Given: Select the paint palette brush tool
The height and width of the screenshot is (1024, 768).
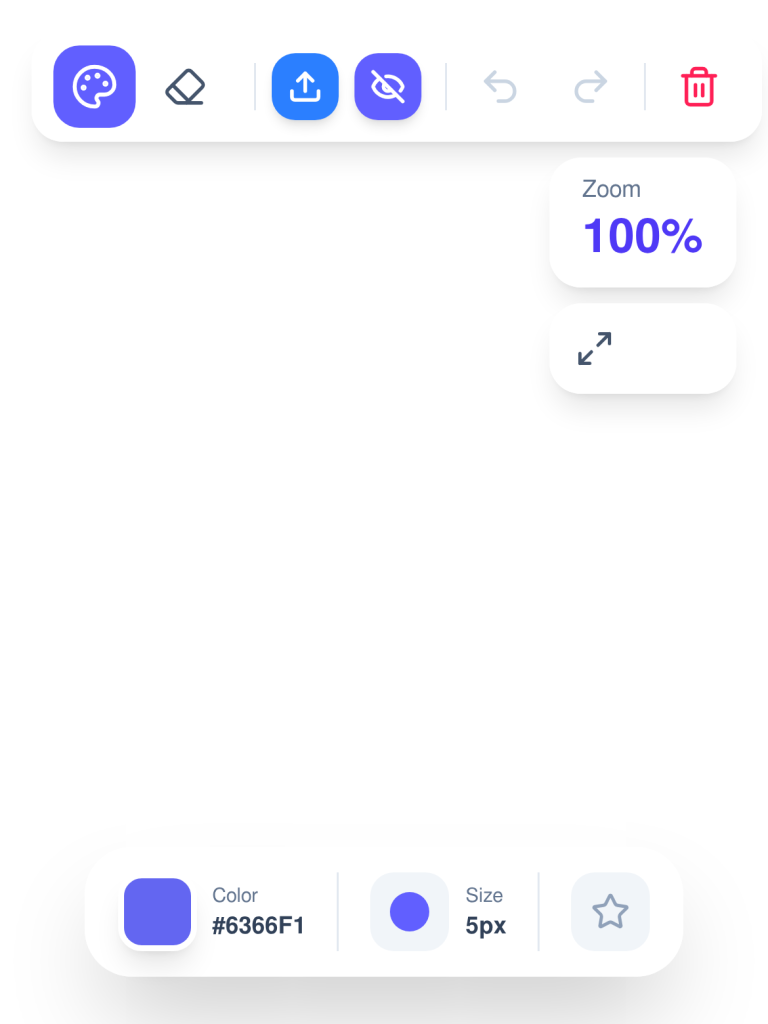Looking at the screenshot, I should pos(94,87).
